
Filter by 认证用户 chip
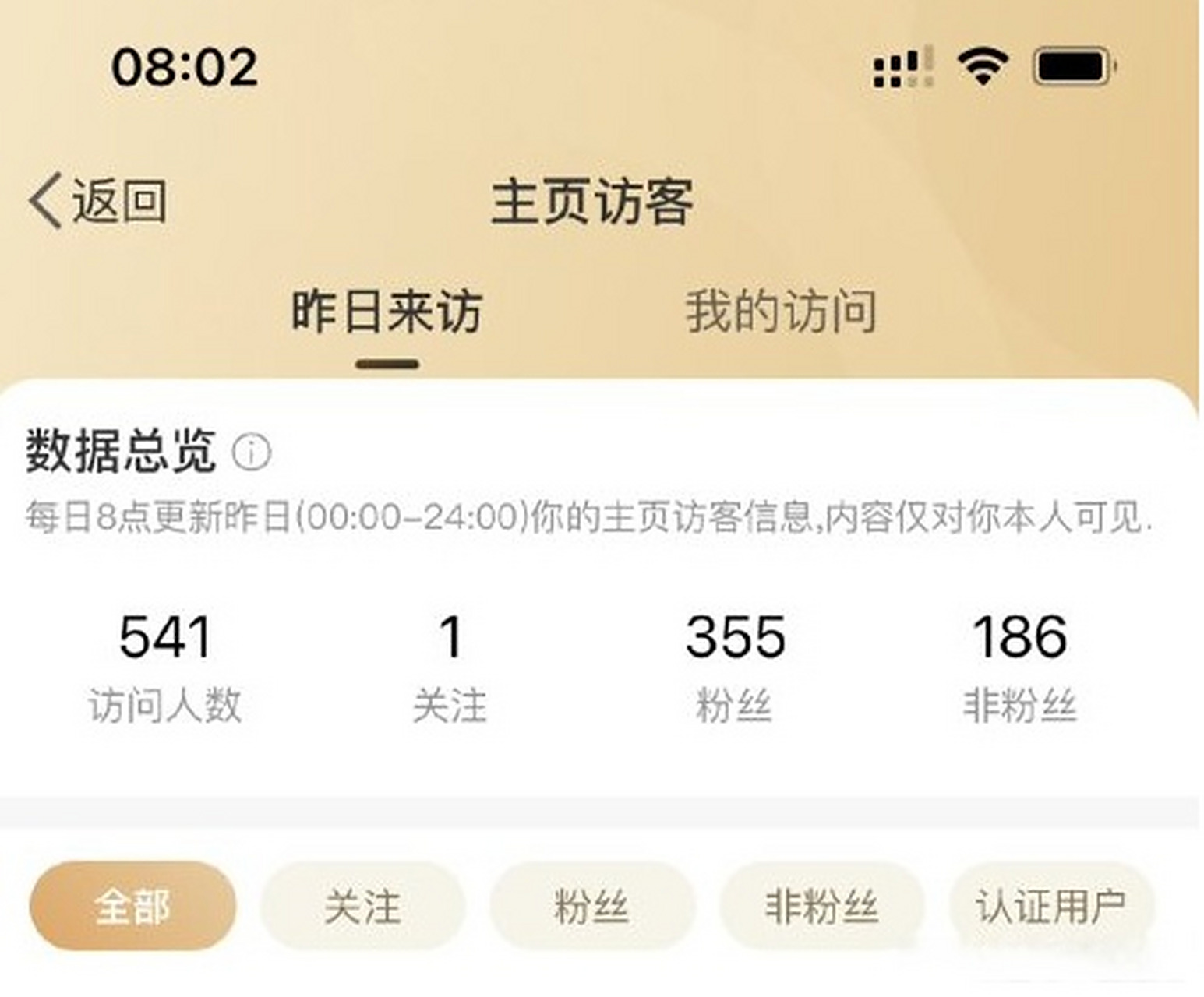(1050, 907)
